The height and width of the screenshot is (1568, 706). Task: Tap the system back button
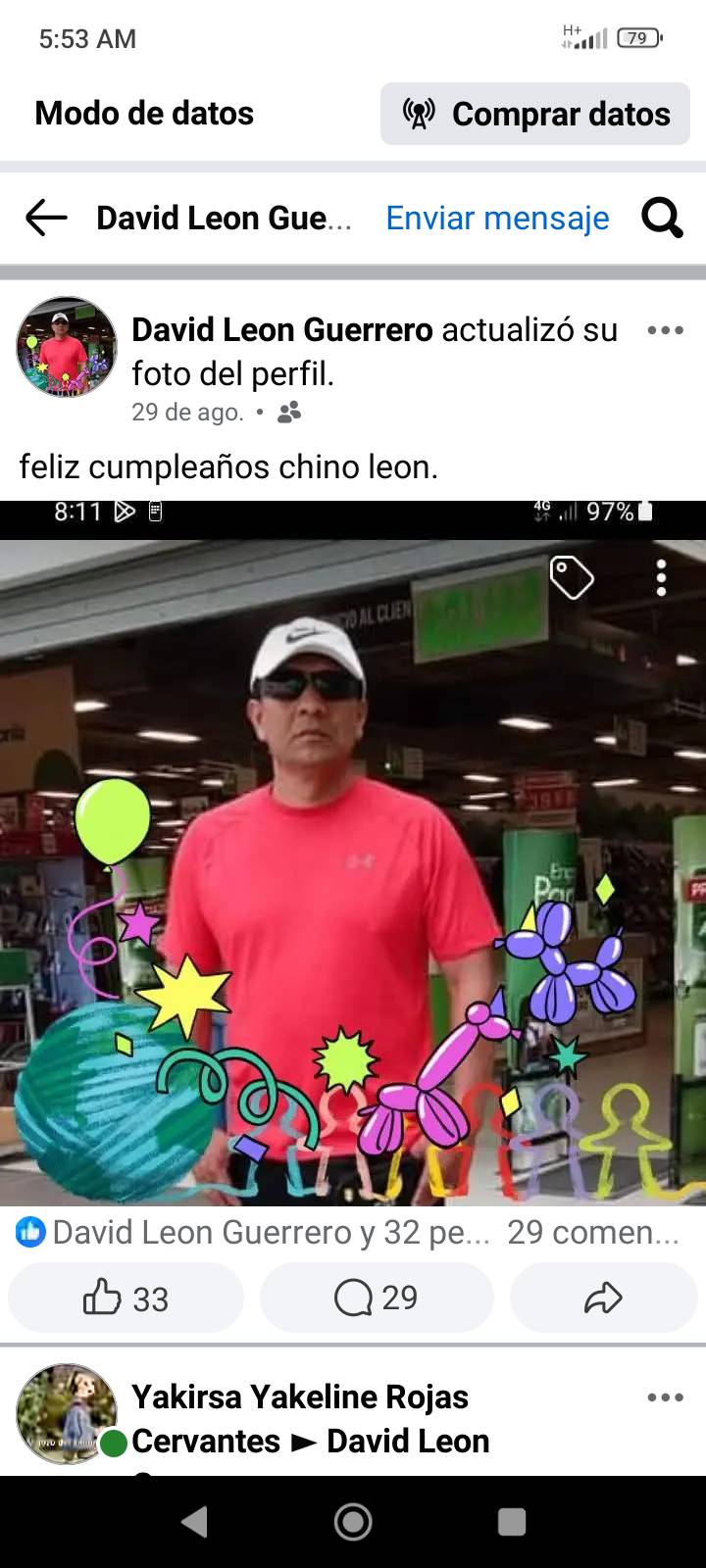coord(195,1522)
